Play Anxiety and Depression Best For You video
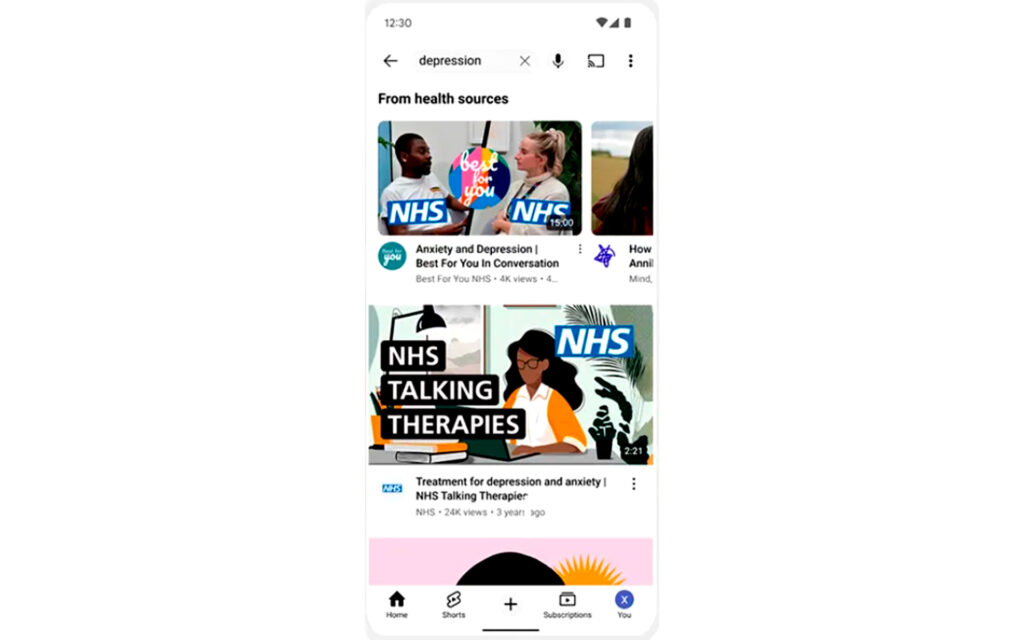This screenshot has width=1024, height=640. click(479, 178)
